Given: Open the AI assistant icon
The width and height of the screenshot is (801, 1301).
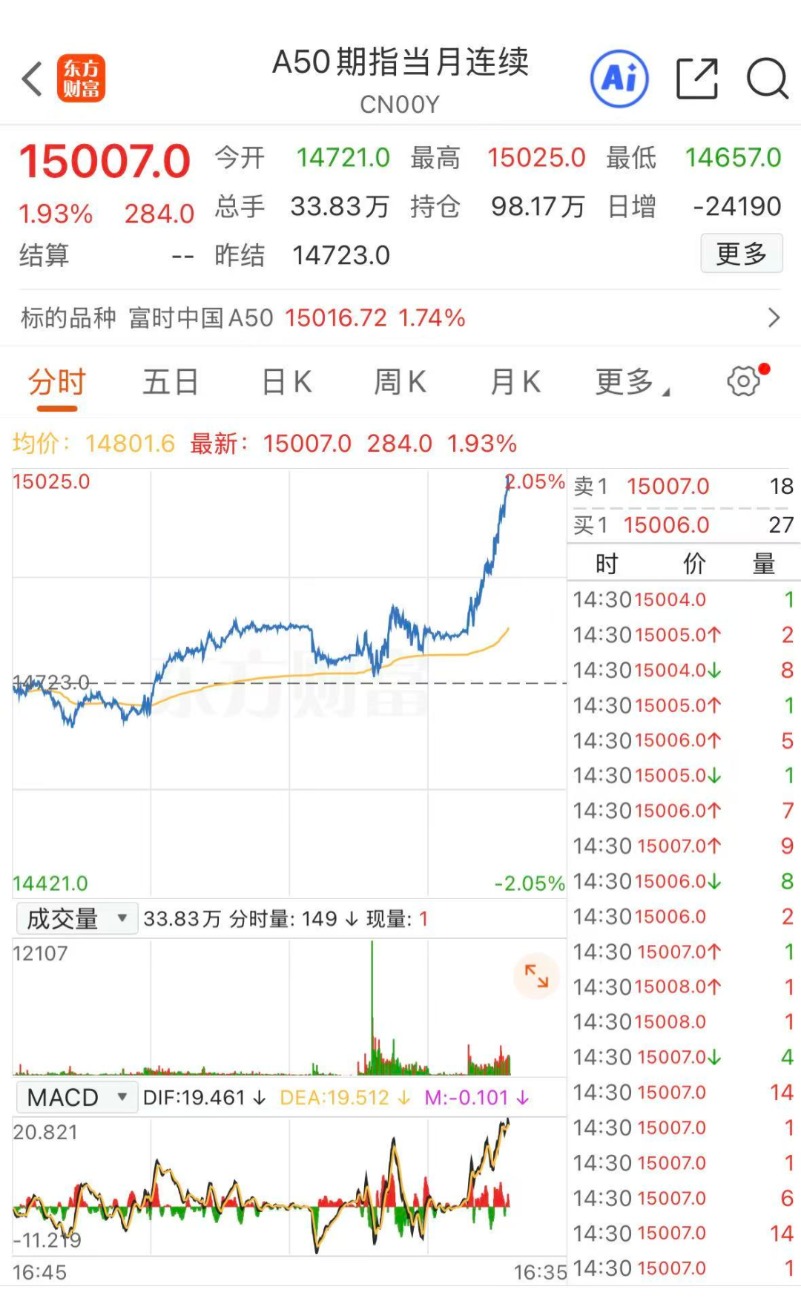Looking at the screenshot, I should click(619, 79).
